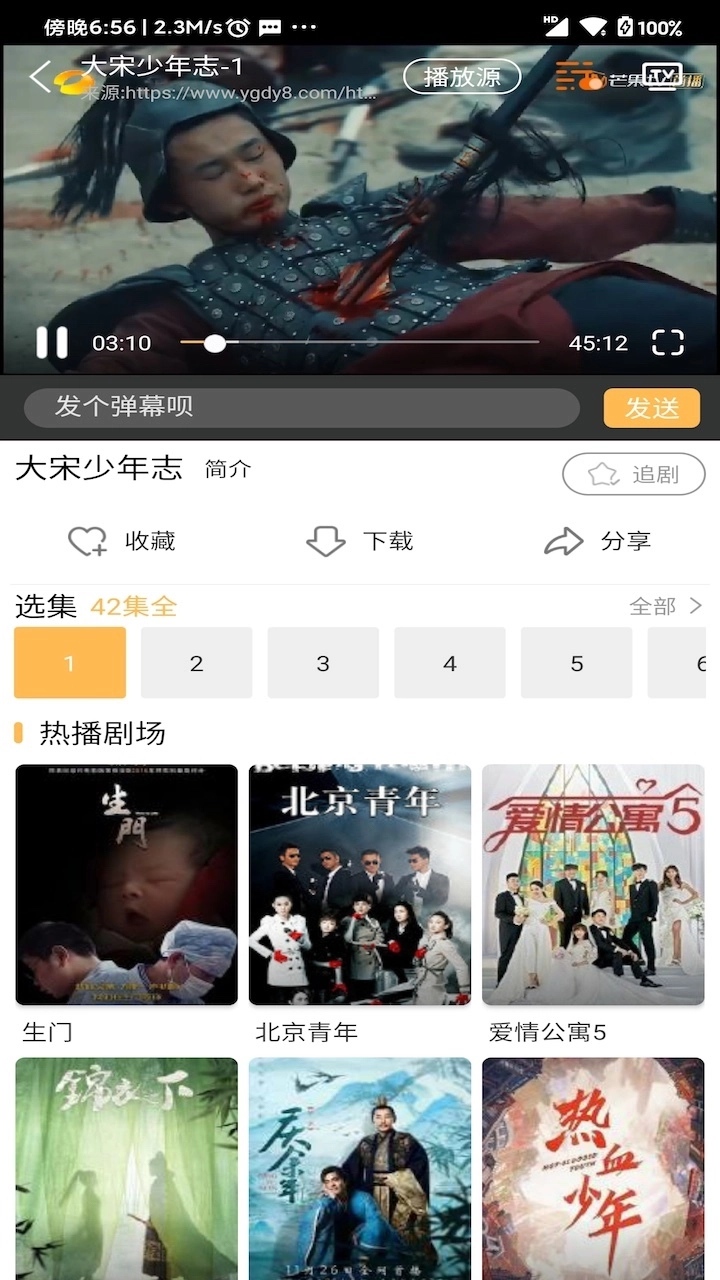Follow the series with 追剧
This screenshot has width=720, height=1280.
634,475
